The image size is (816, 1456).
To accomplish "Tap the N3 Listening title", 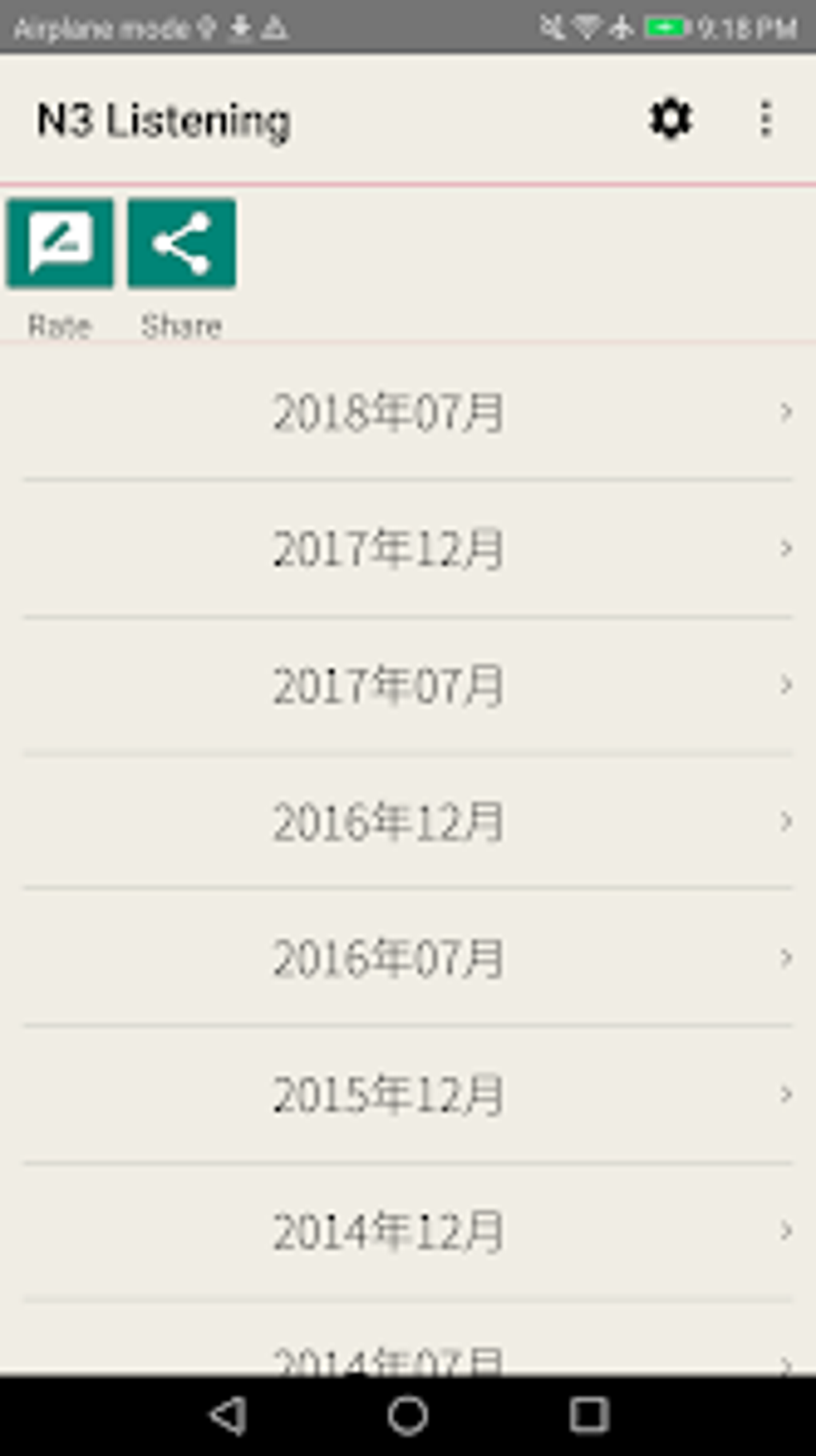I will [x=164, y=120].
